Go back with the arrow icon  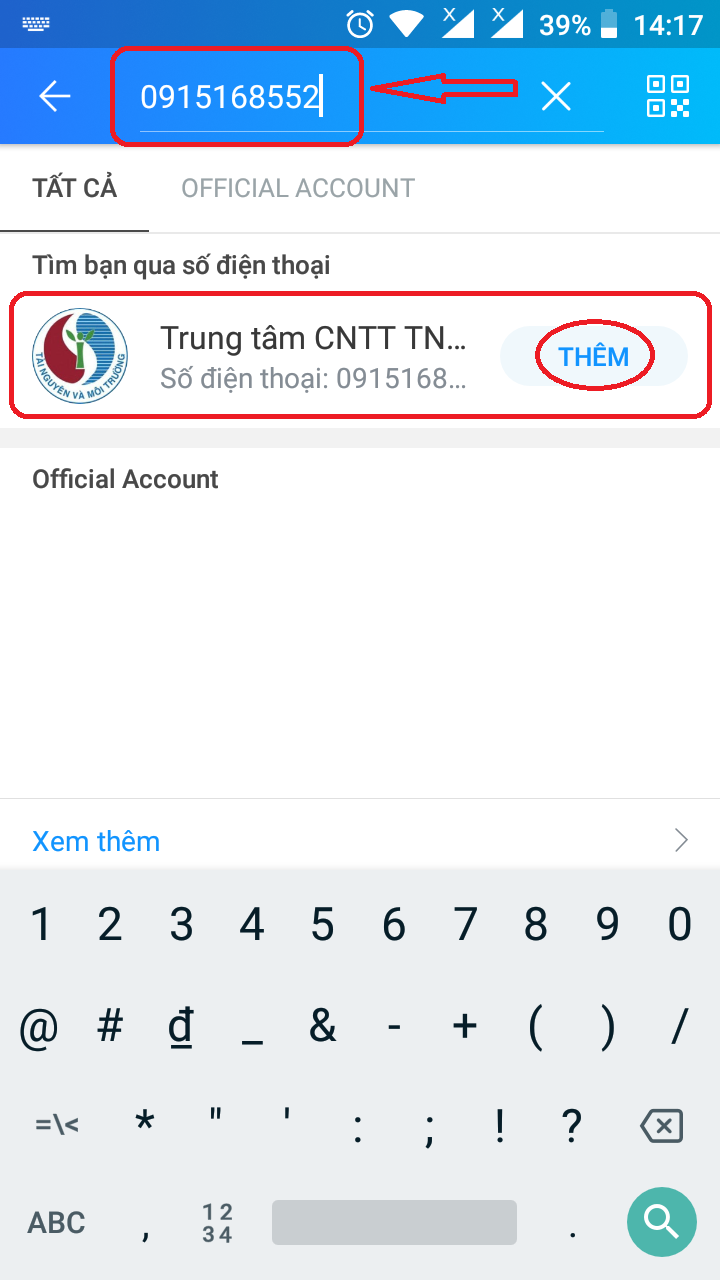[x=55, y=96]
